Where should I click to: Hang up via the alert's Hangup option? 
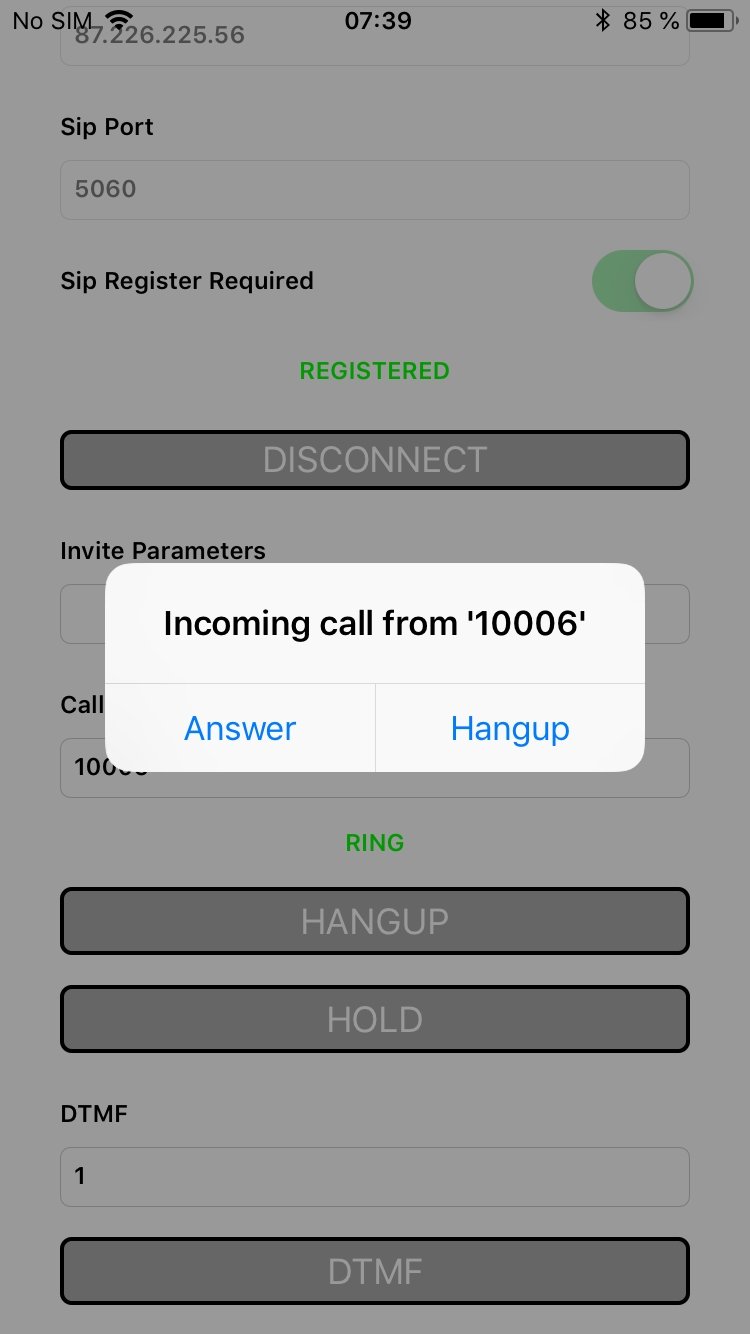pyautogui.click(x=510, y=728)
